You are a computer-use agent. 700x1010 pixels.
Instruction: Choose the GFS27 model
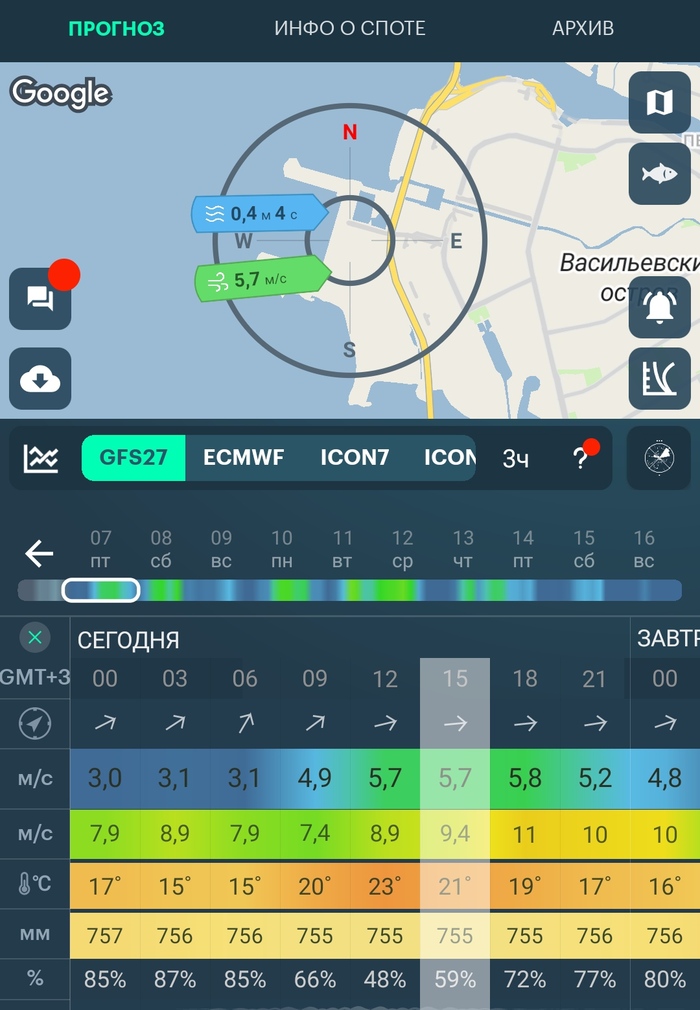(133, 457)
